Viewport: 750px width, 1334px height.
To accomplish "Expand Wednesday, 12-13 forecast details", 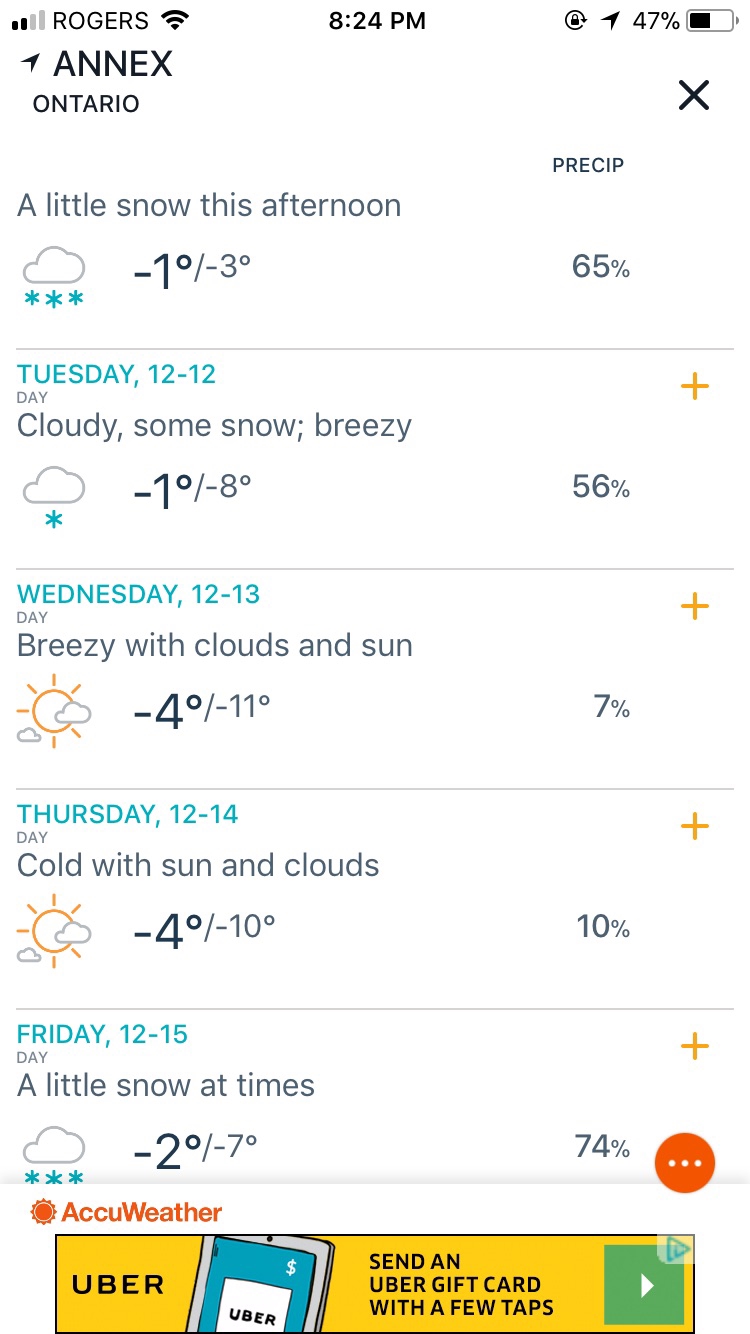I will [x=694, y=606].
